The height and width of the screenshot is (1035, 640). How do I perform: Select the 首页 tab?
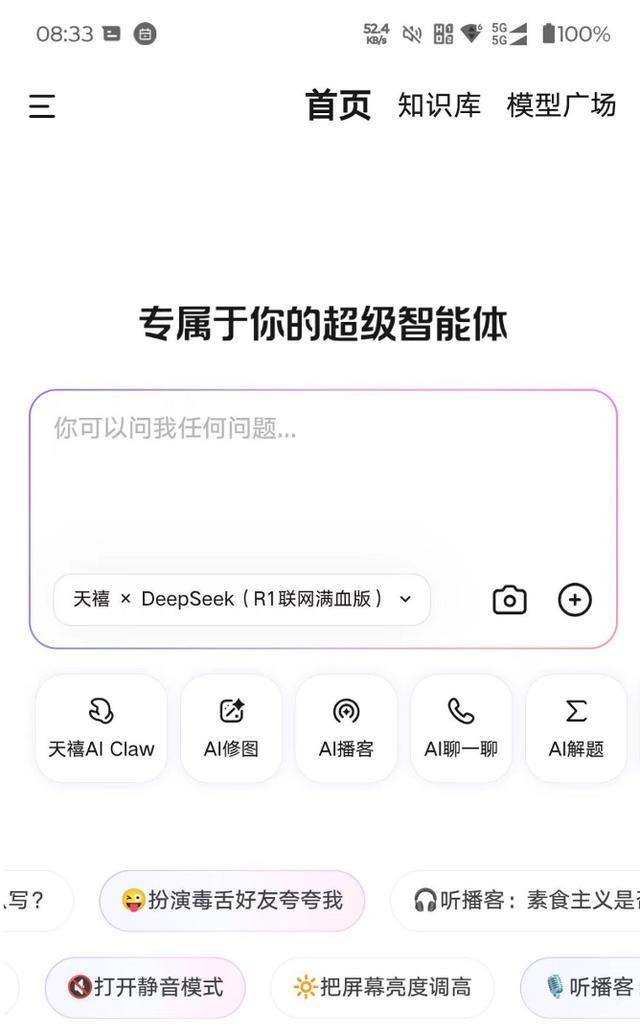(x=338, y=105)
